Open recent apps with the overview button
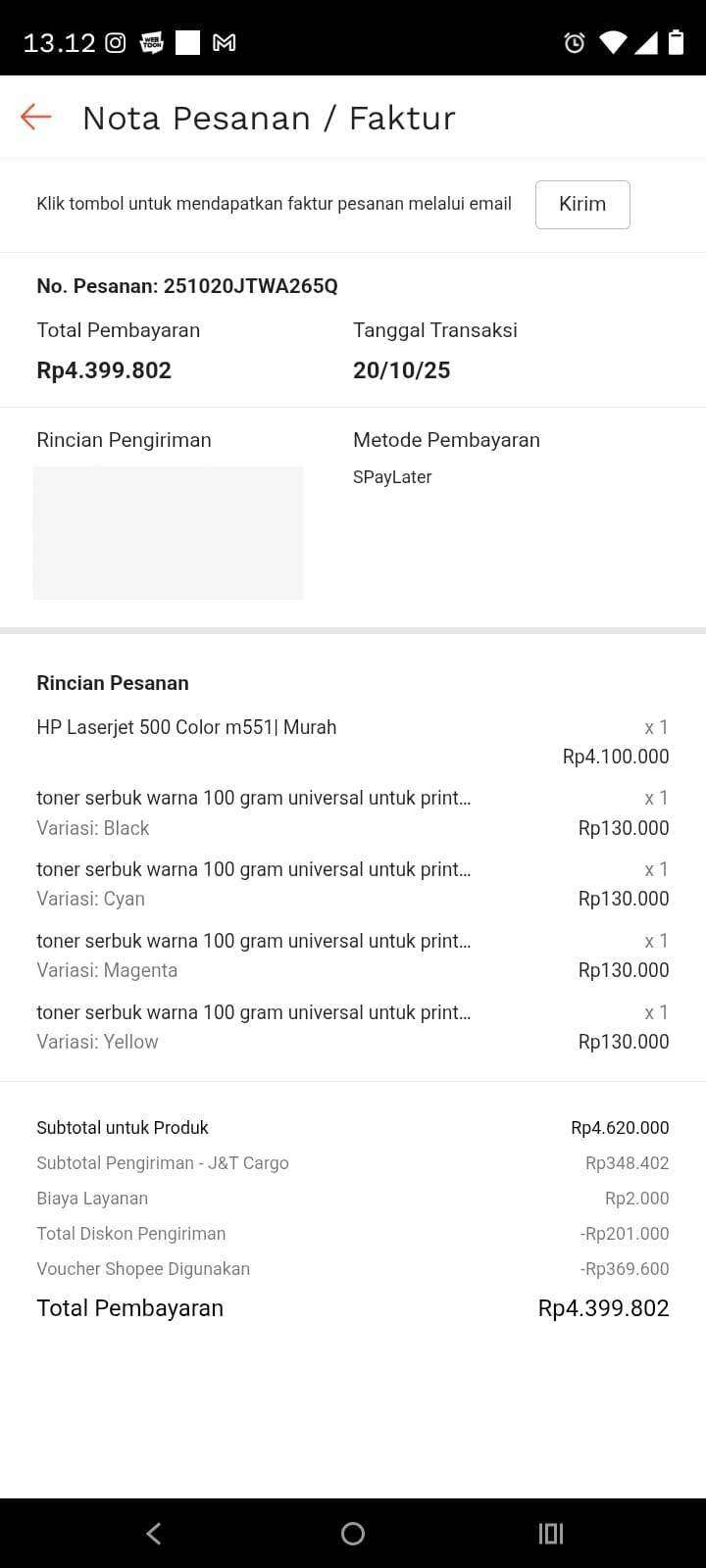 551,1534
